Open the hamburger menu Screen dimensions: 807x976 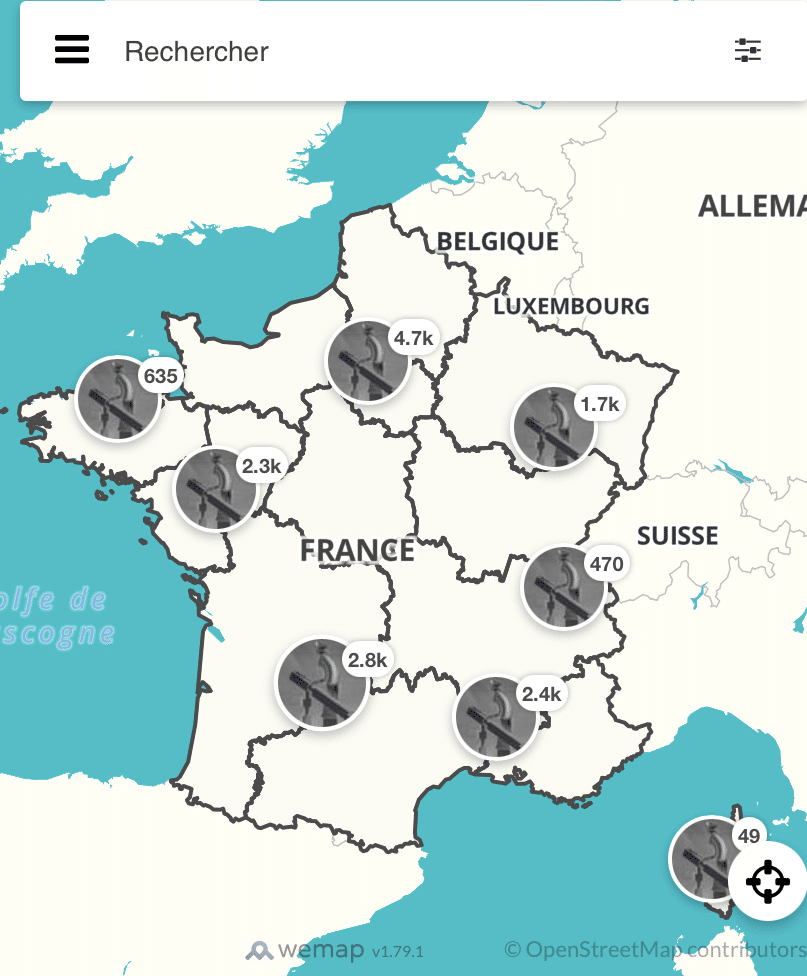point(72,50)
